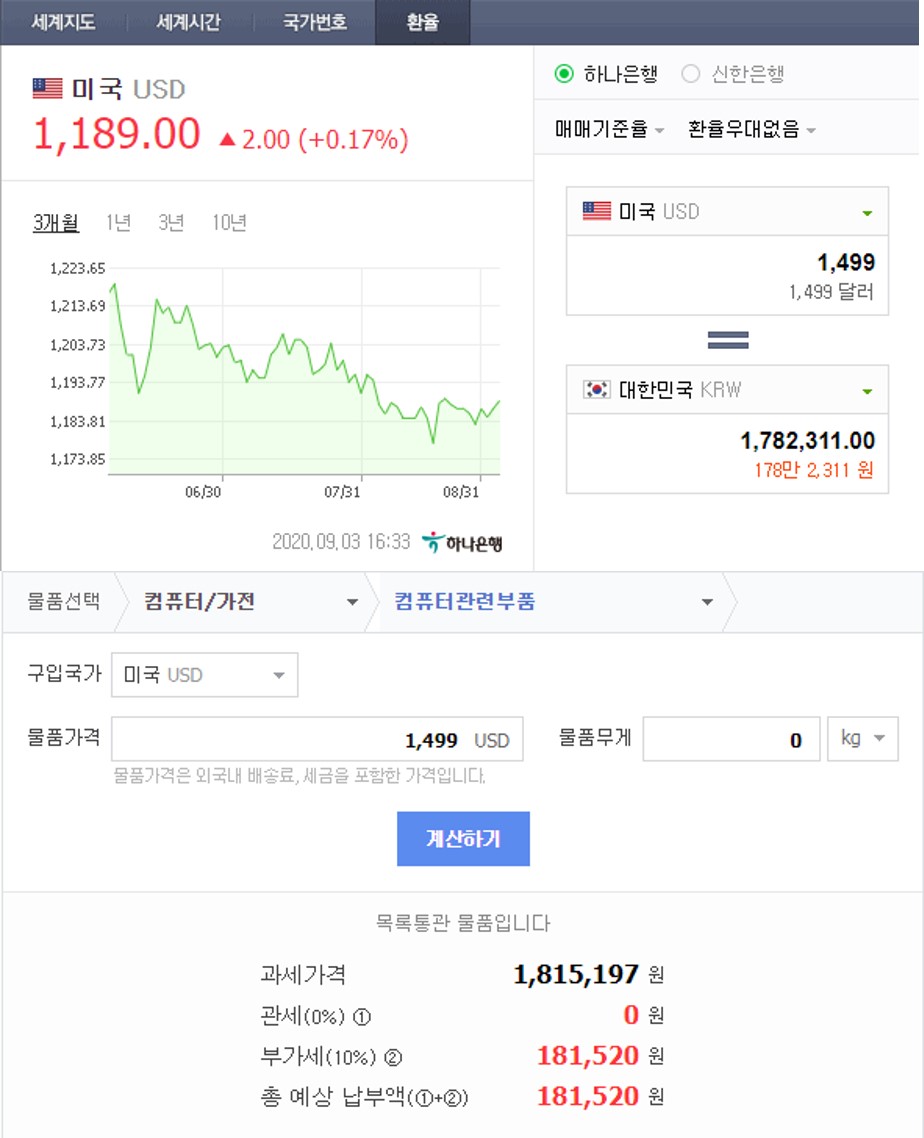Show the 10년 chart period

[229, 223]
